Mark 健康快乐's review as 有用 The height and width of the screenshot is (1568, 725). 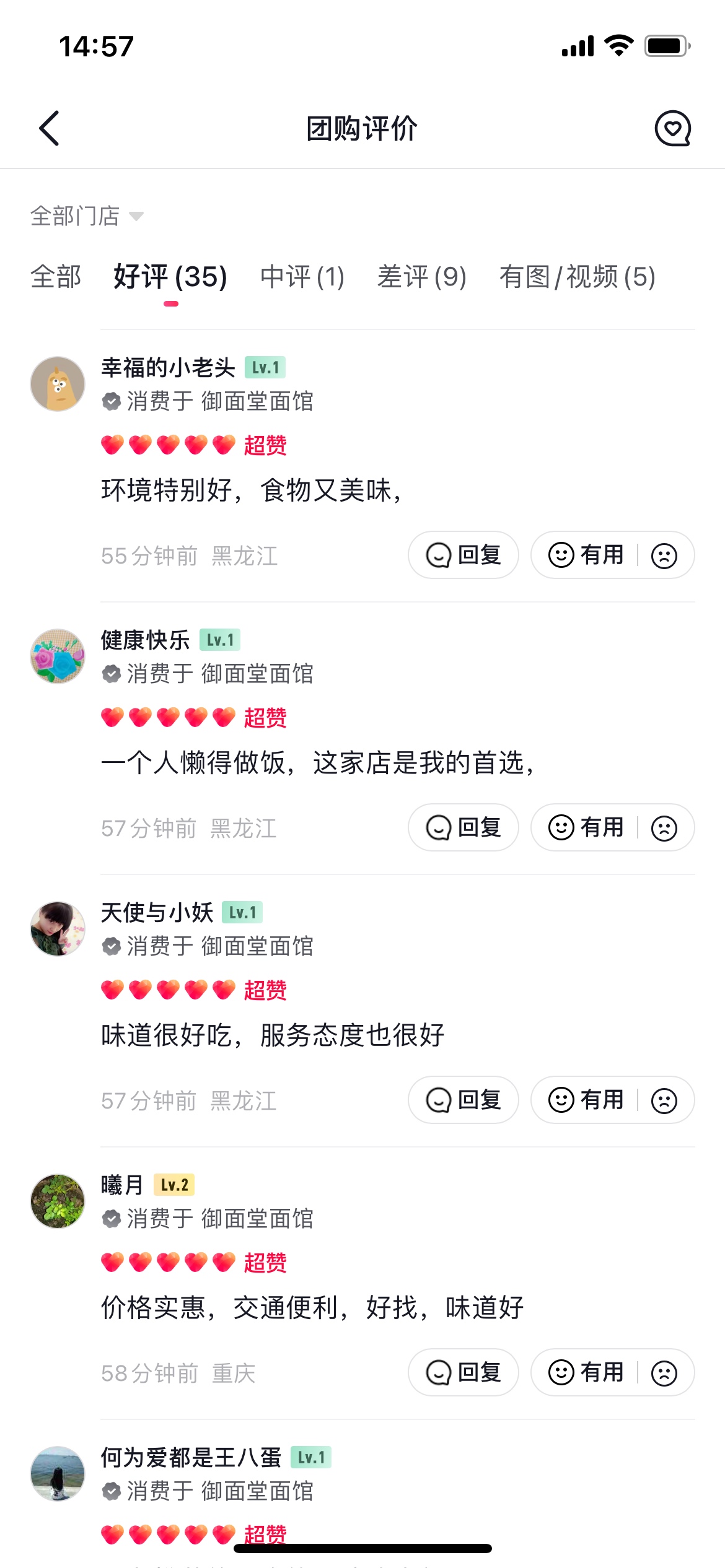point(586,827)
